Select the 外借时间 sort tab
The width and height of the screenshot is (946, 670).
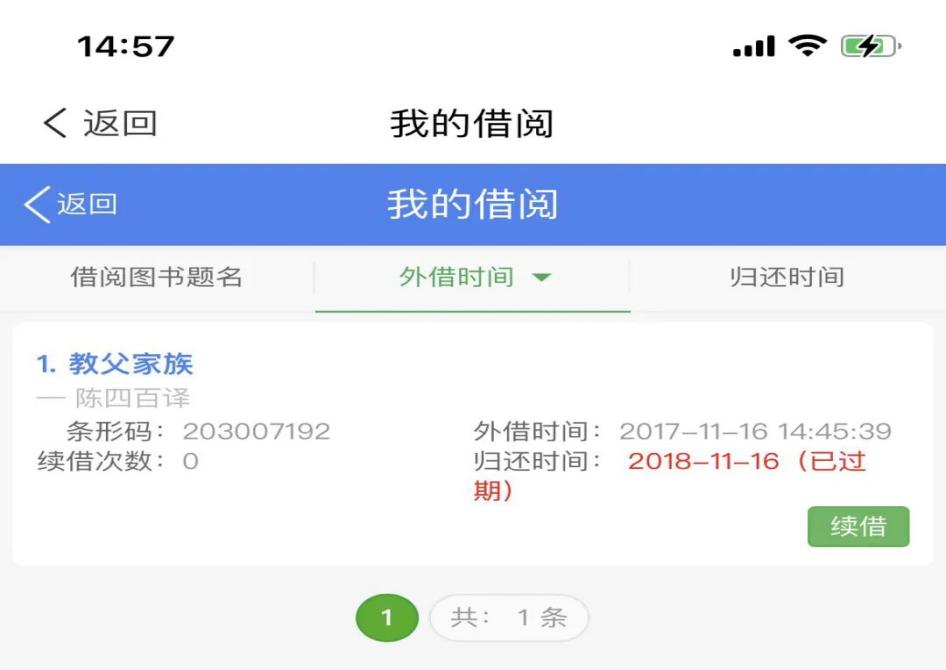coord(473,277)
